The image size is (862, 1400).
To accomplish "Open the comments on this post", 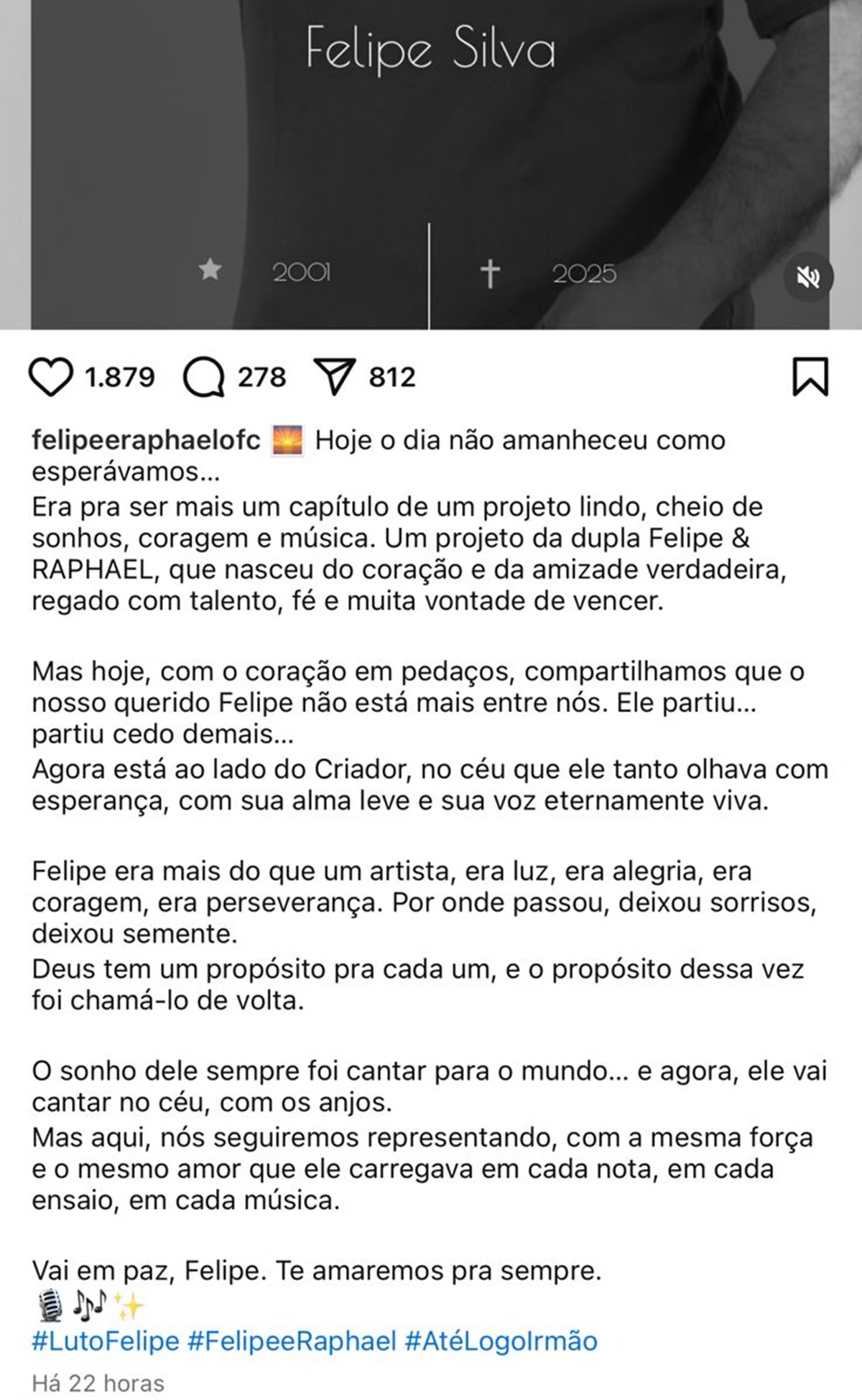I will pos(204,377).
